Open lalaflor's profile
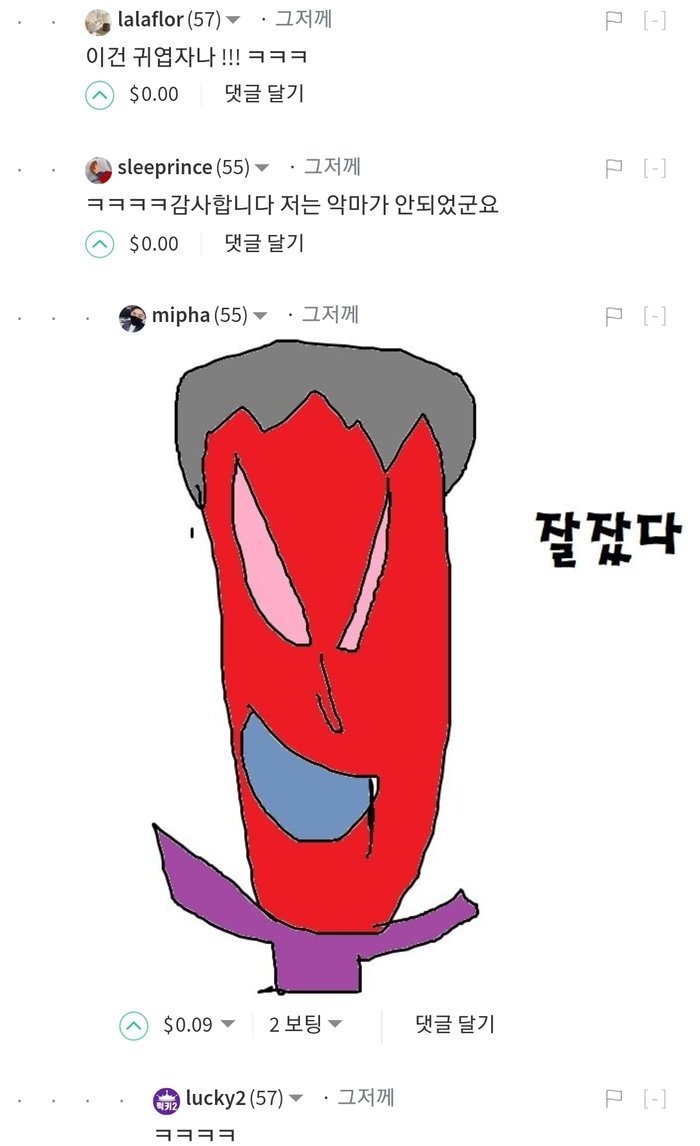Screen dimensions: 700x1146 [x=151, y=20]
